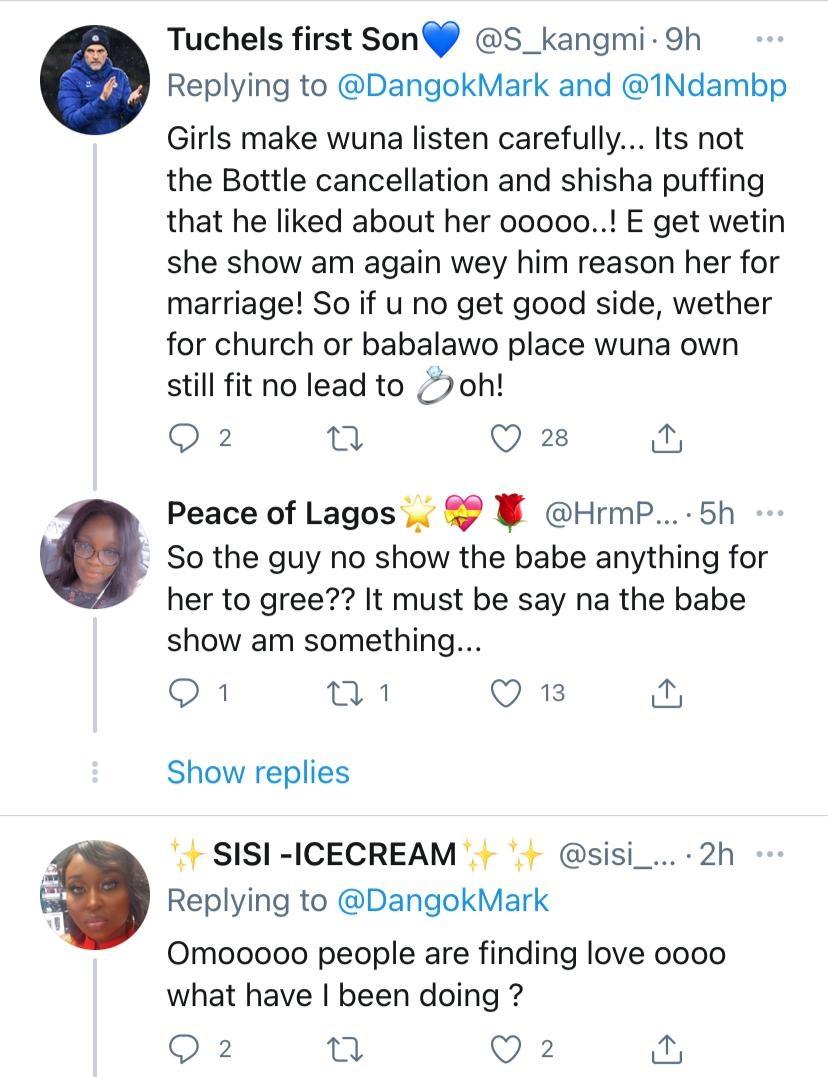Reply to Tuchels first Son's tweet

point(183,437)
